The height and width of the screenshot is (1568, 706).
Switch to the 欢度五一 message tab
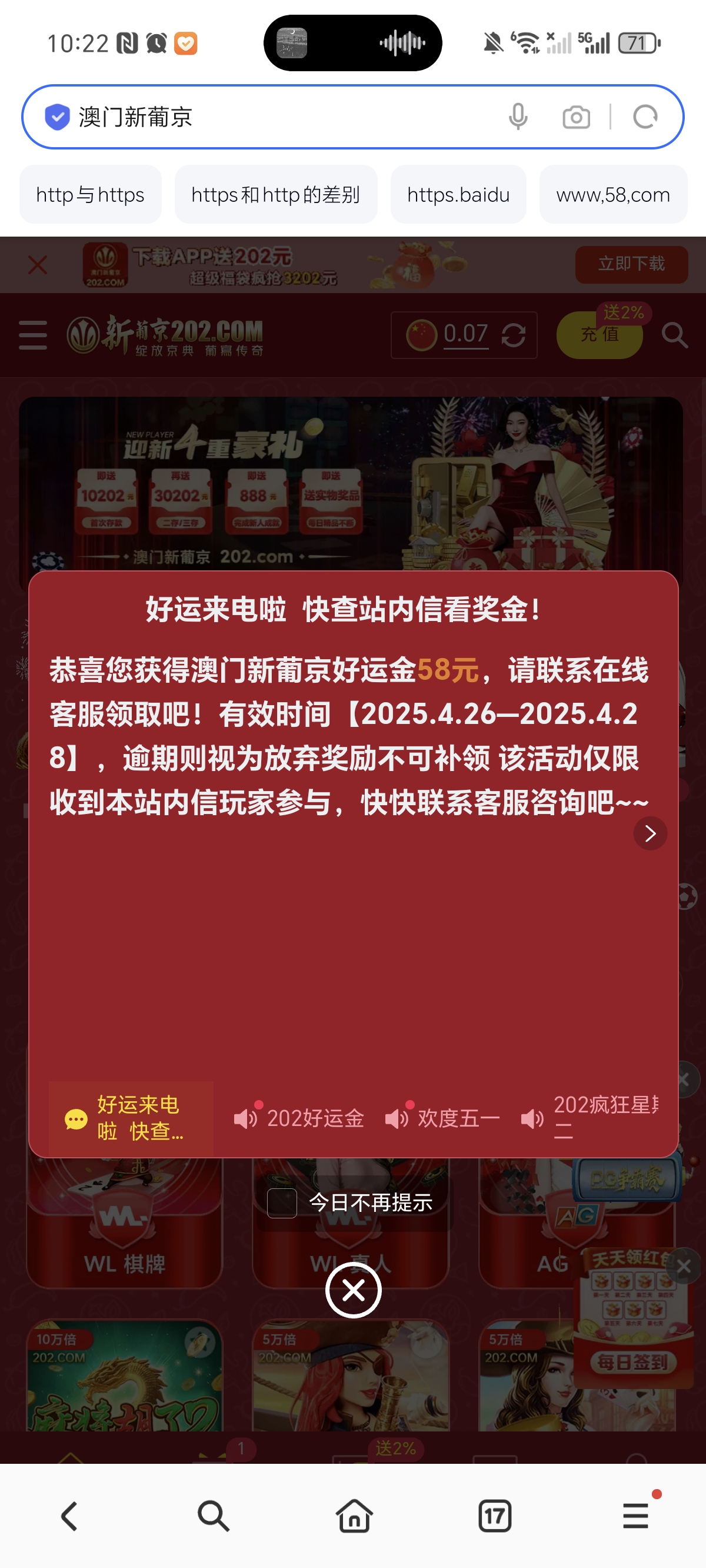coord(442,1118)
